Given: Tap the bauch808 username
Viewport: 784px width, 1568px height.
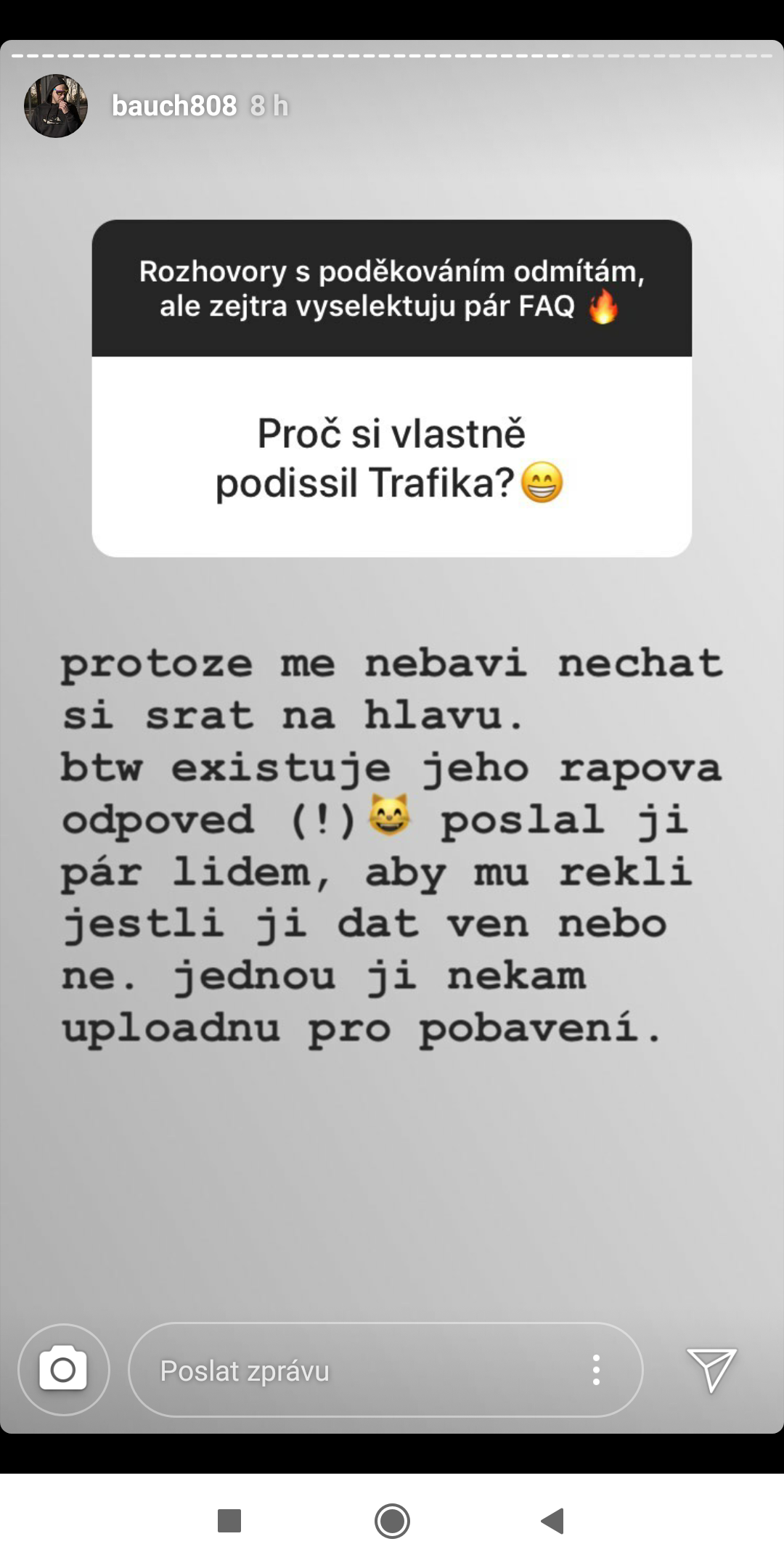Looking at the screenshot, I should click(x=174, y=106).
